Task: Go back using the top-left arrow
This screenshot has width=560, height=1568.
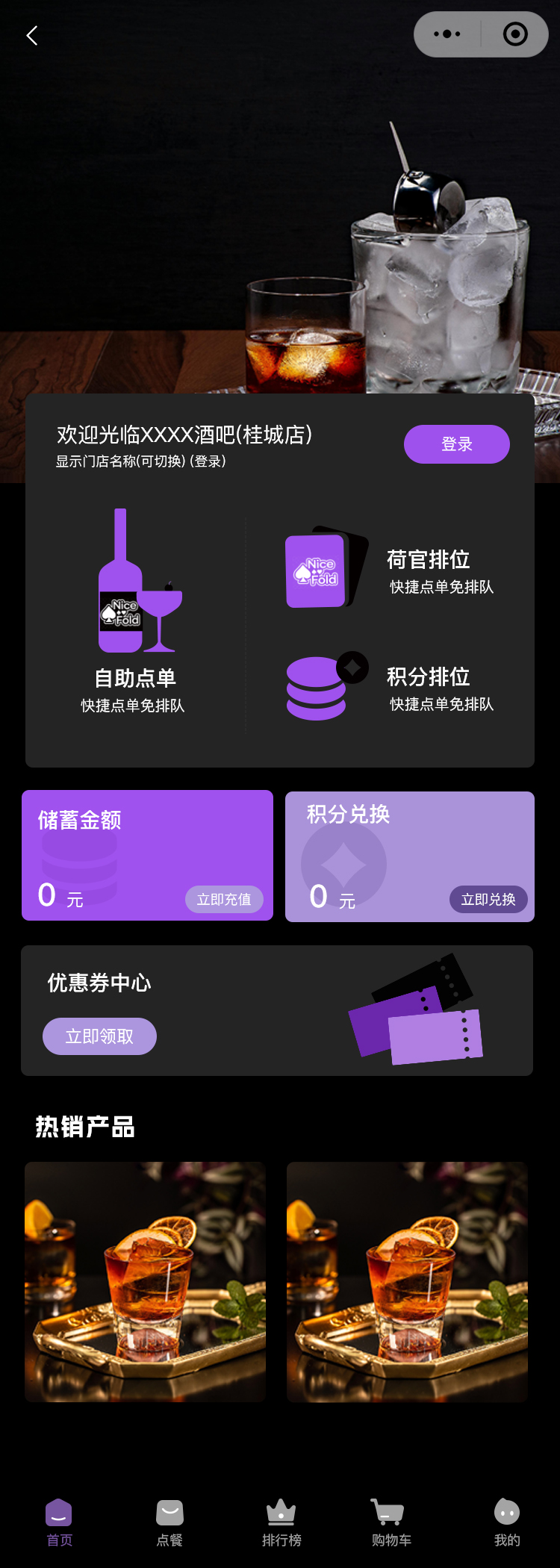Action: coord(32,35)
